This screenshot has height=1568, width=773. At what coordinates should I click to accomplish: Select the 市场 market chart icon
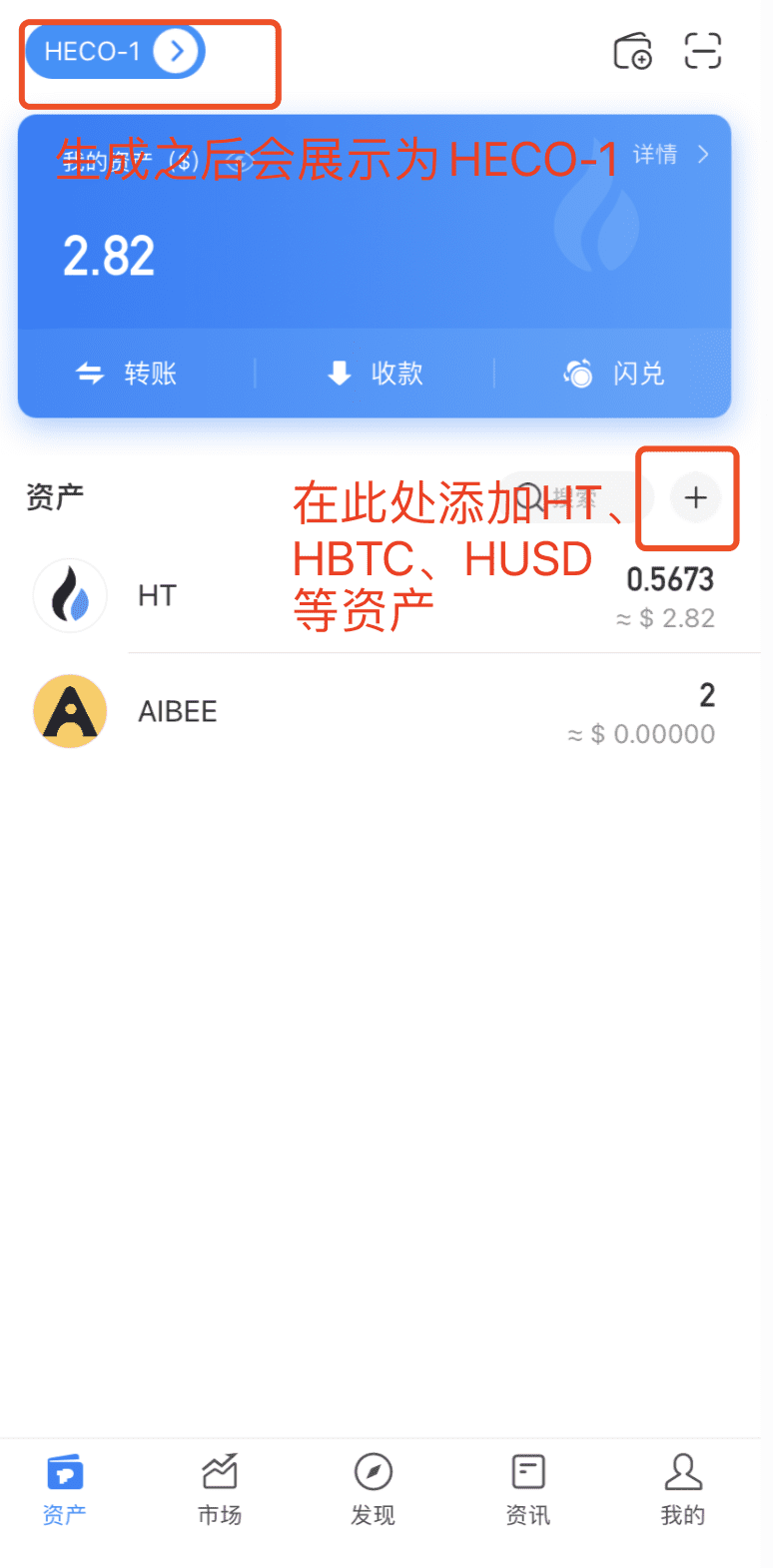point(219,1470)
